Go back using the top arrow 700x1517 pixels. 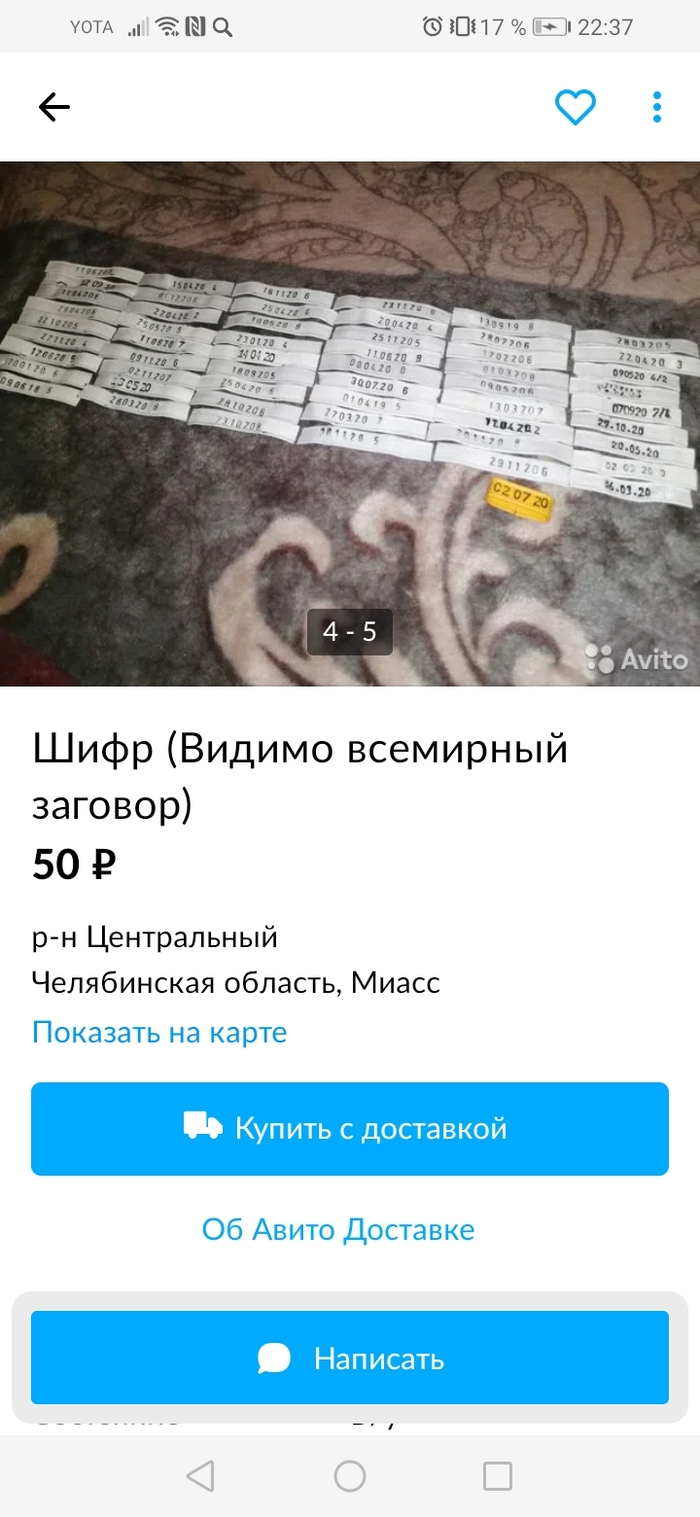[54, 107]
